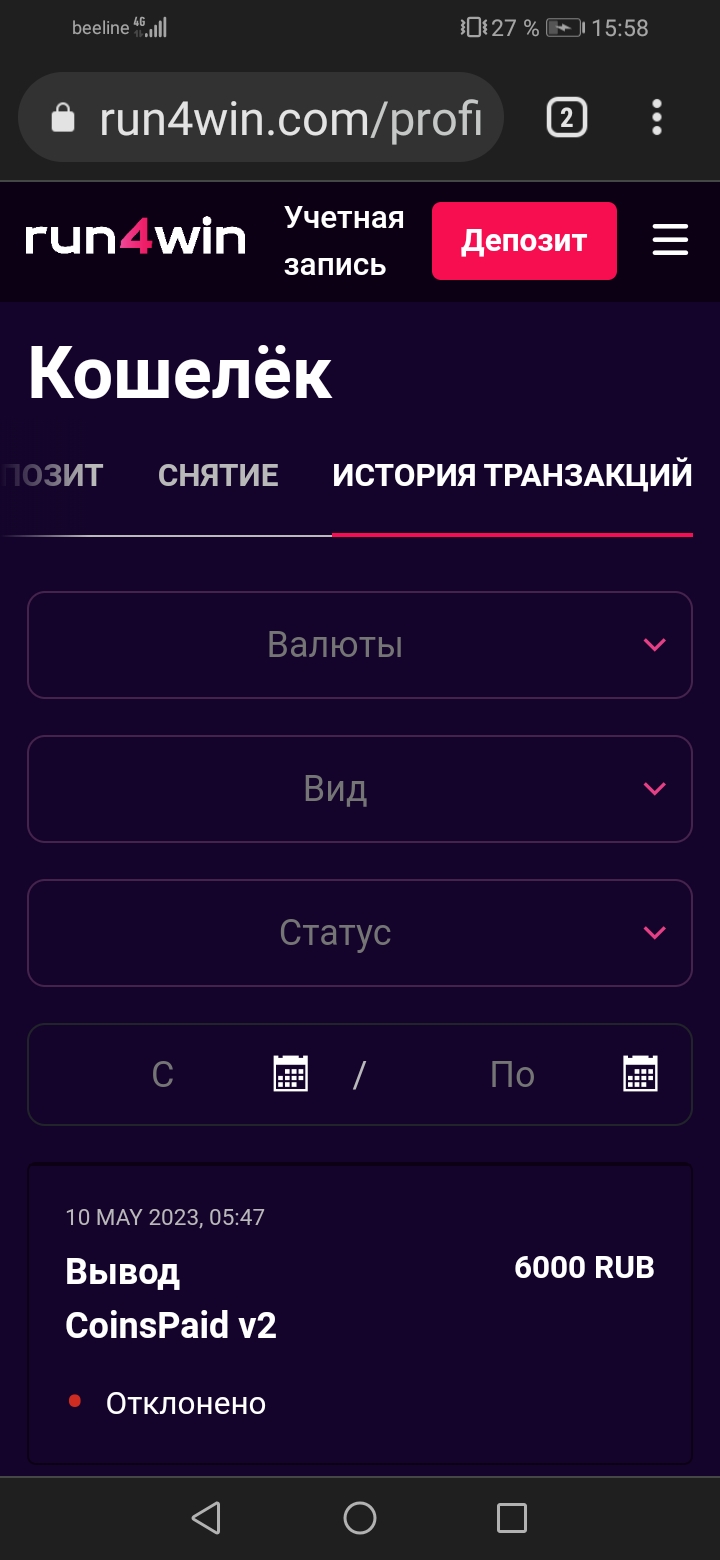Image resolution: width=720 pixels, height=1560 pixels.
Task: Expand the Статус dropdown
Action: [x=360, y=933]
